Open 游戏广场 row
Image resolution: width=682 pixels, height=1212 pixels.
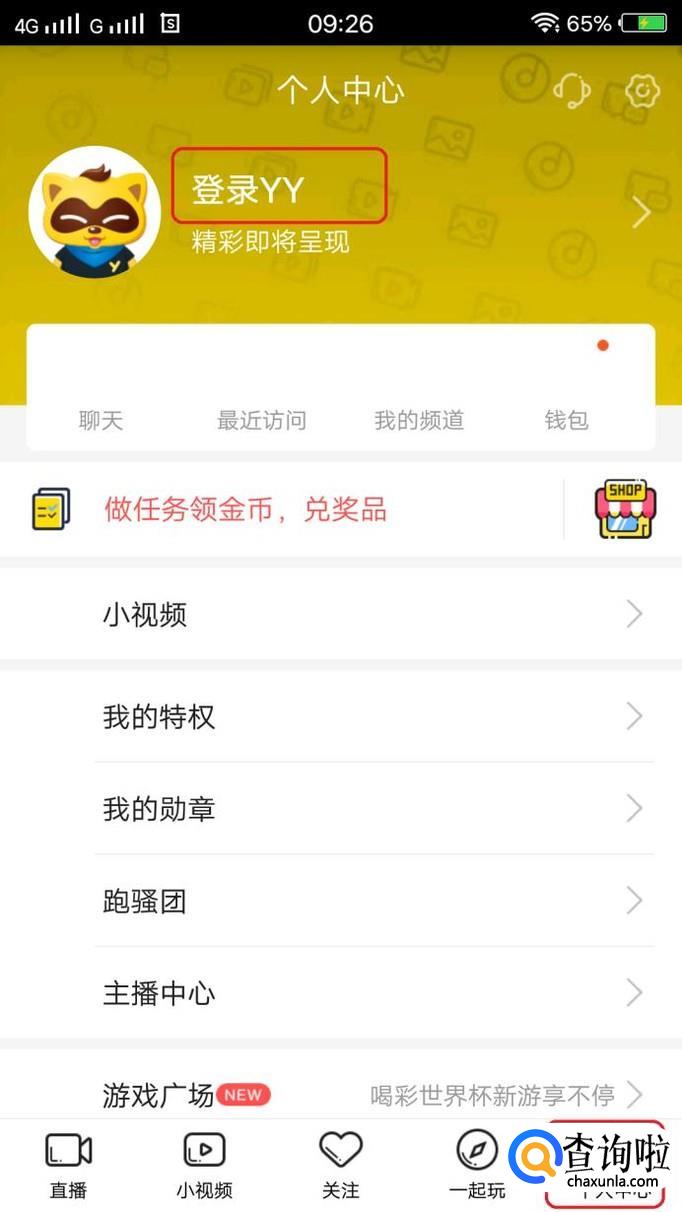[341, 1095]
